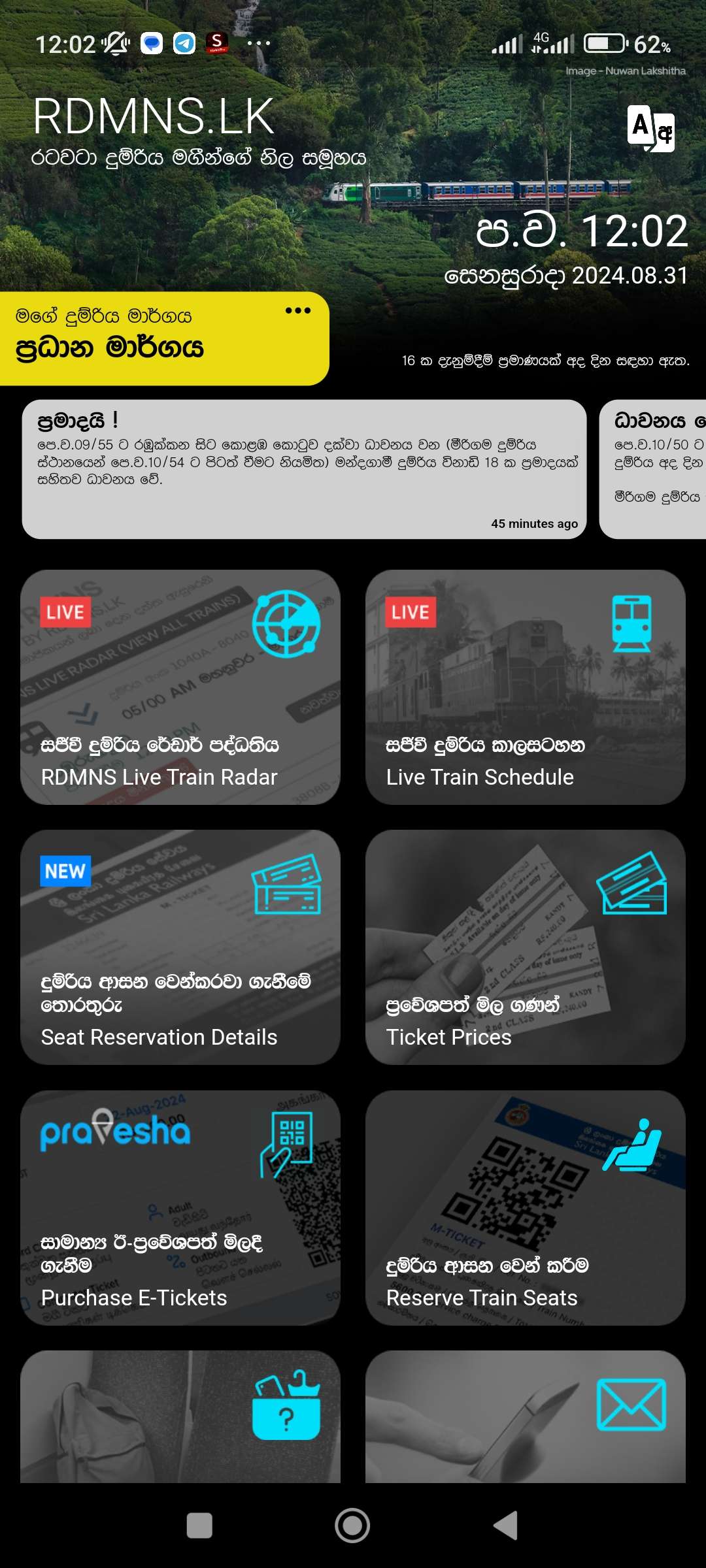Check Ticket Prices
This screenshot has width=706, height=1568.
coord(525,947)
